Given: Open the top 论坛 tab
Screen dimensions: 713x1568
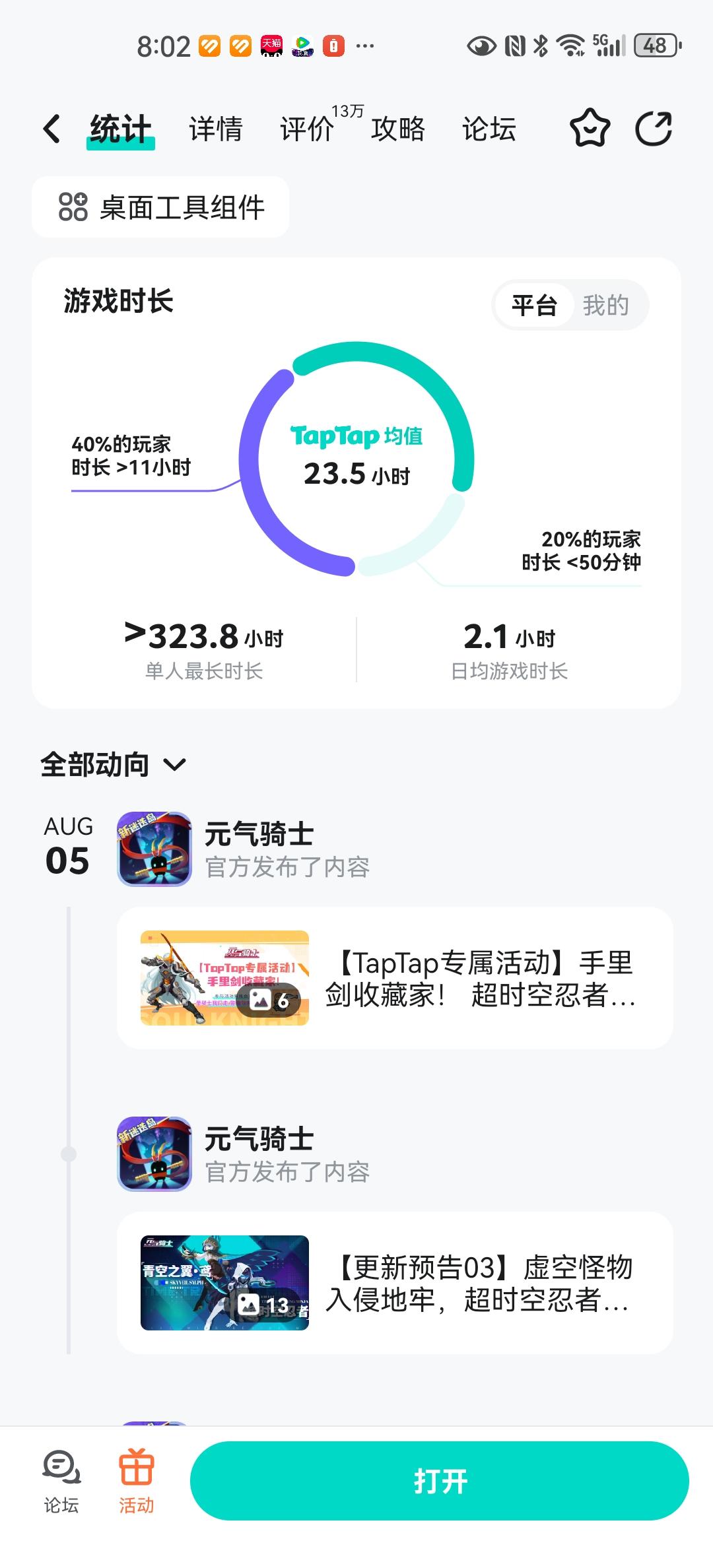Looking at the screenshot, I should click(489, 129).
